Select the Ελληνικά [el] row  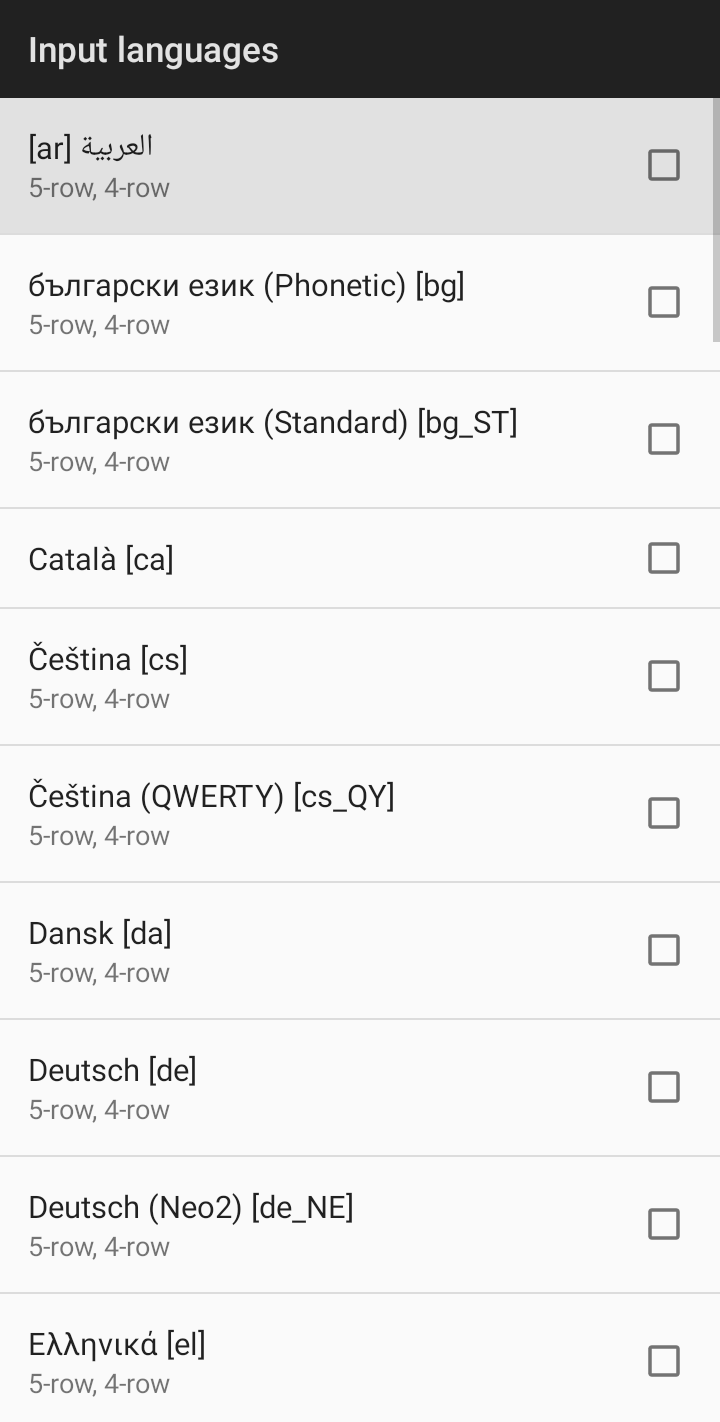[x=300, y=1360]
